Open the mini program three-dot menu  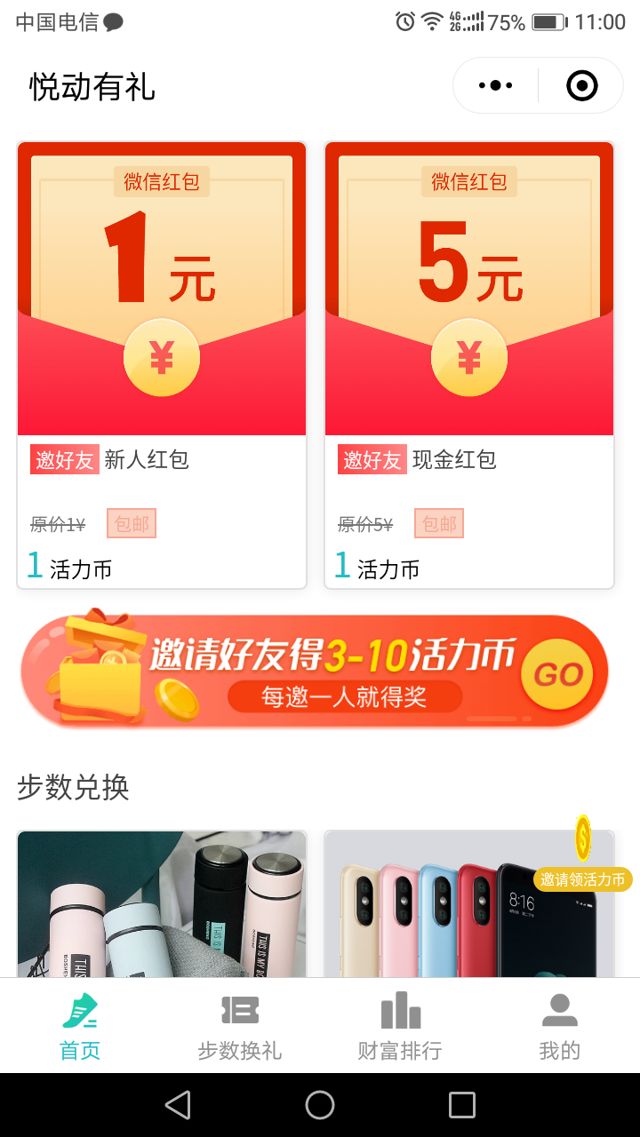click(x=496, y=86)
